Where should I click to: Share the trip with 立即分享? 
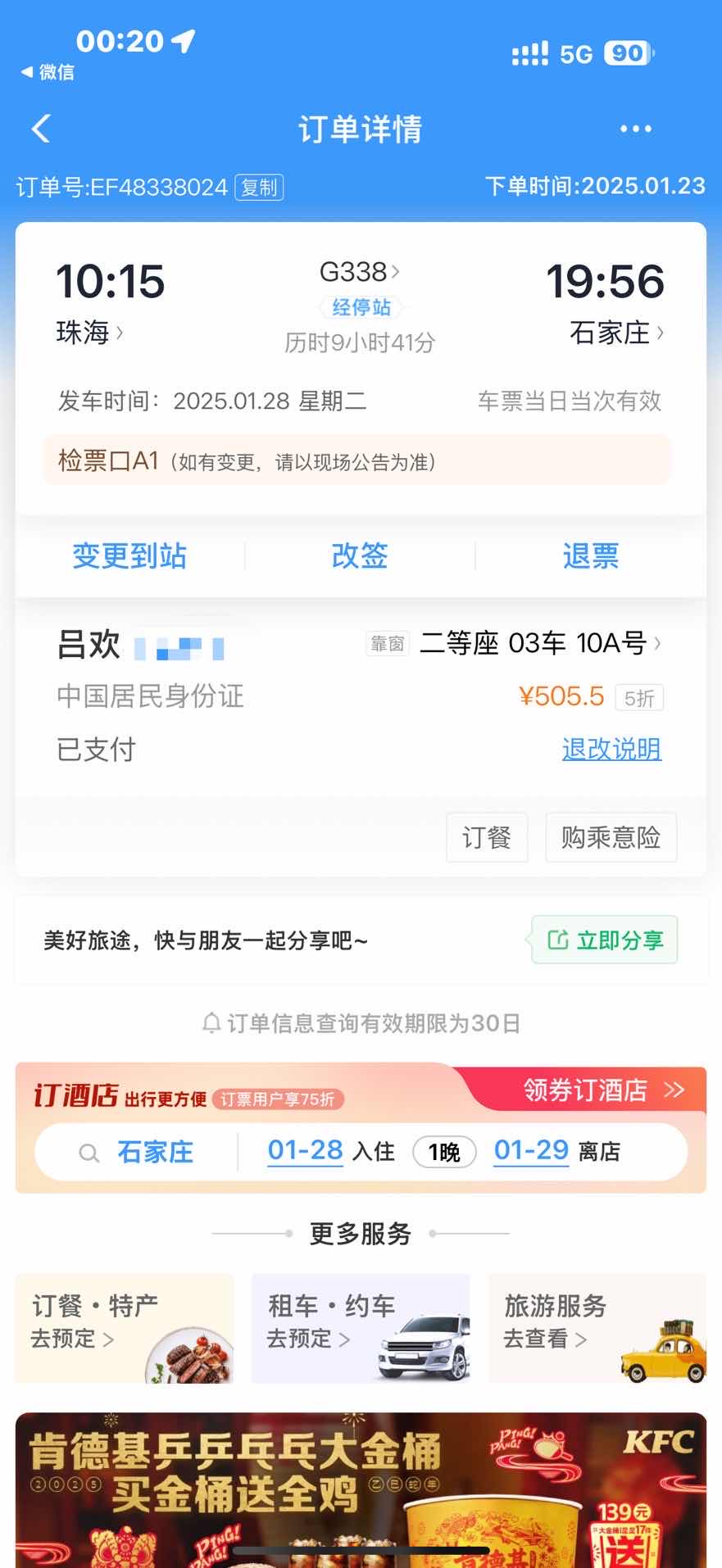click(x=605, y=940)
